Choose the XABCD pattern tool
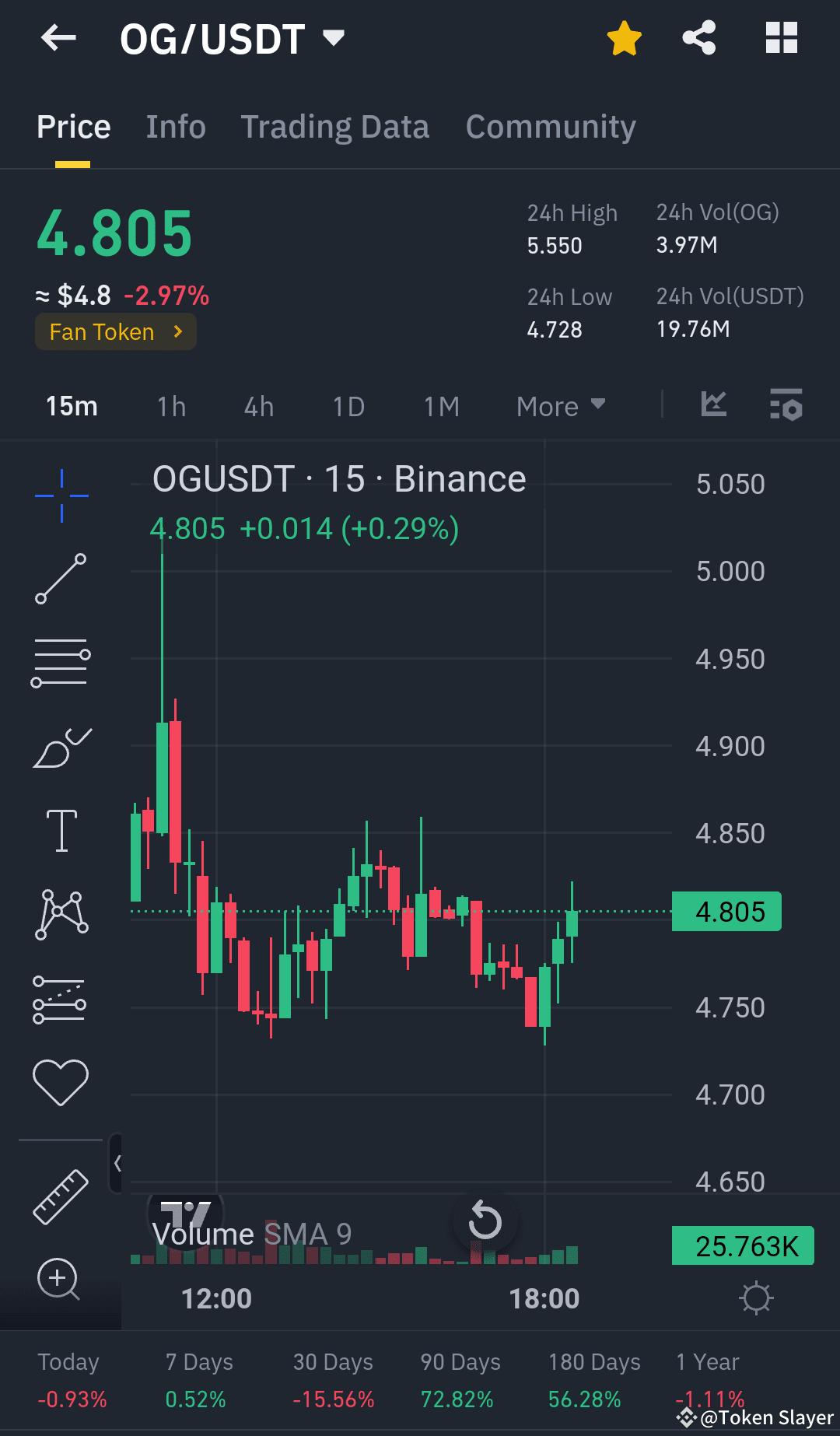 click(61, 914)
